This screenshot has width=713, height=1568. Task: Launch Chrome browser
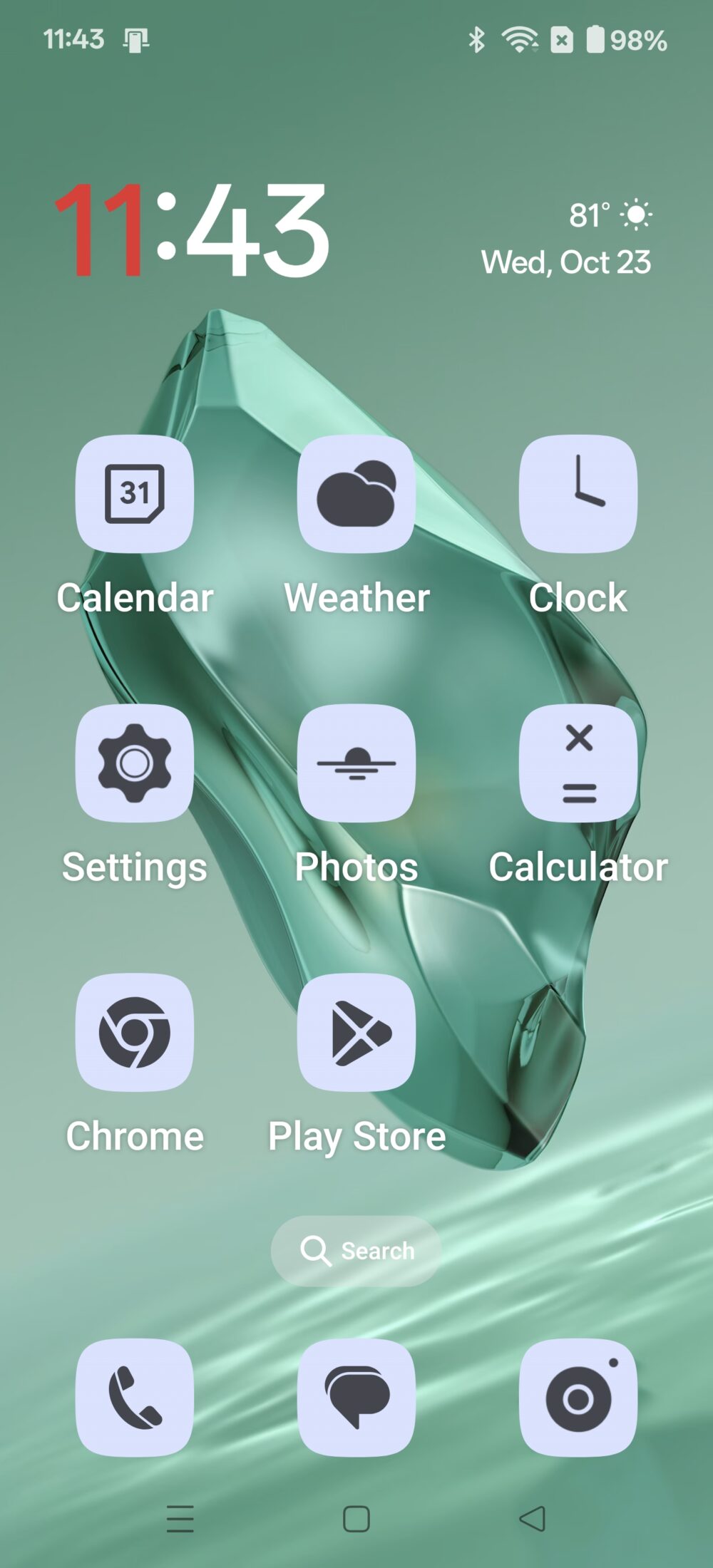point(135,1033)
